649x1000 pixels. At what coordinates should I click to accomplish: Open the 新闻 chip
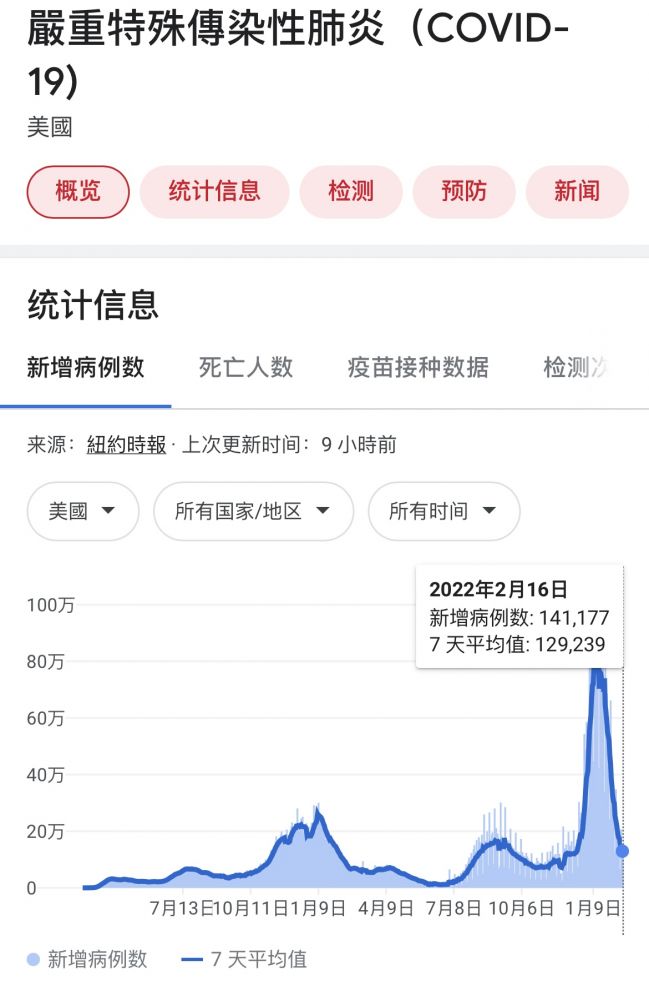577,191
